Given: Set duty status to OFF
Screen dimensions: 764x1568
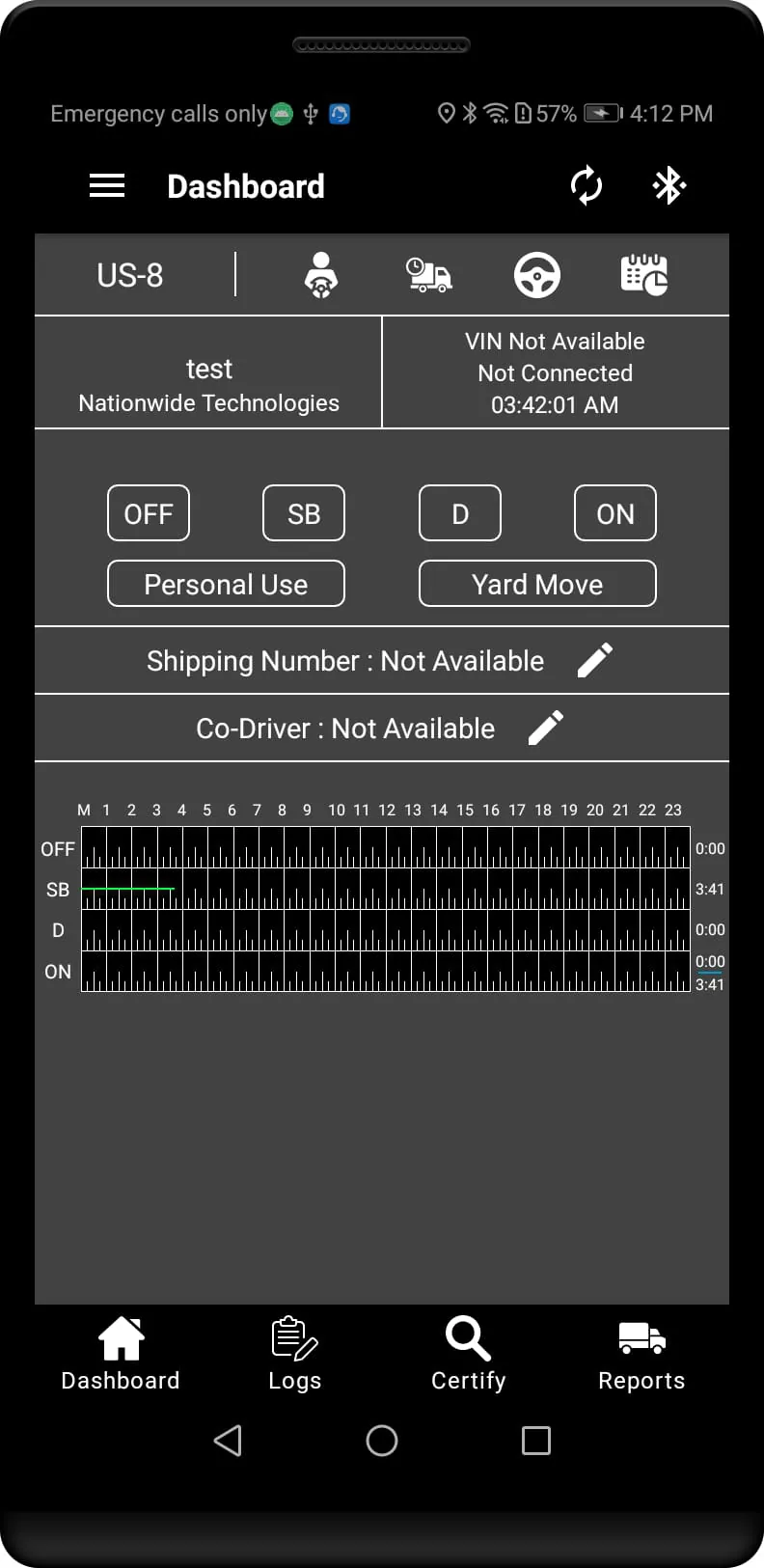Looking at the screenshot, I should click(x=149, y=512).
